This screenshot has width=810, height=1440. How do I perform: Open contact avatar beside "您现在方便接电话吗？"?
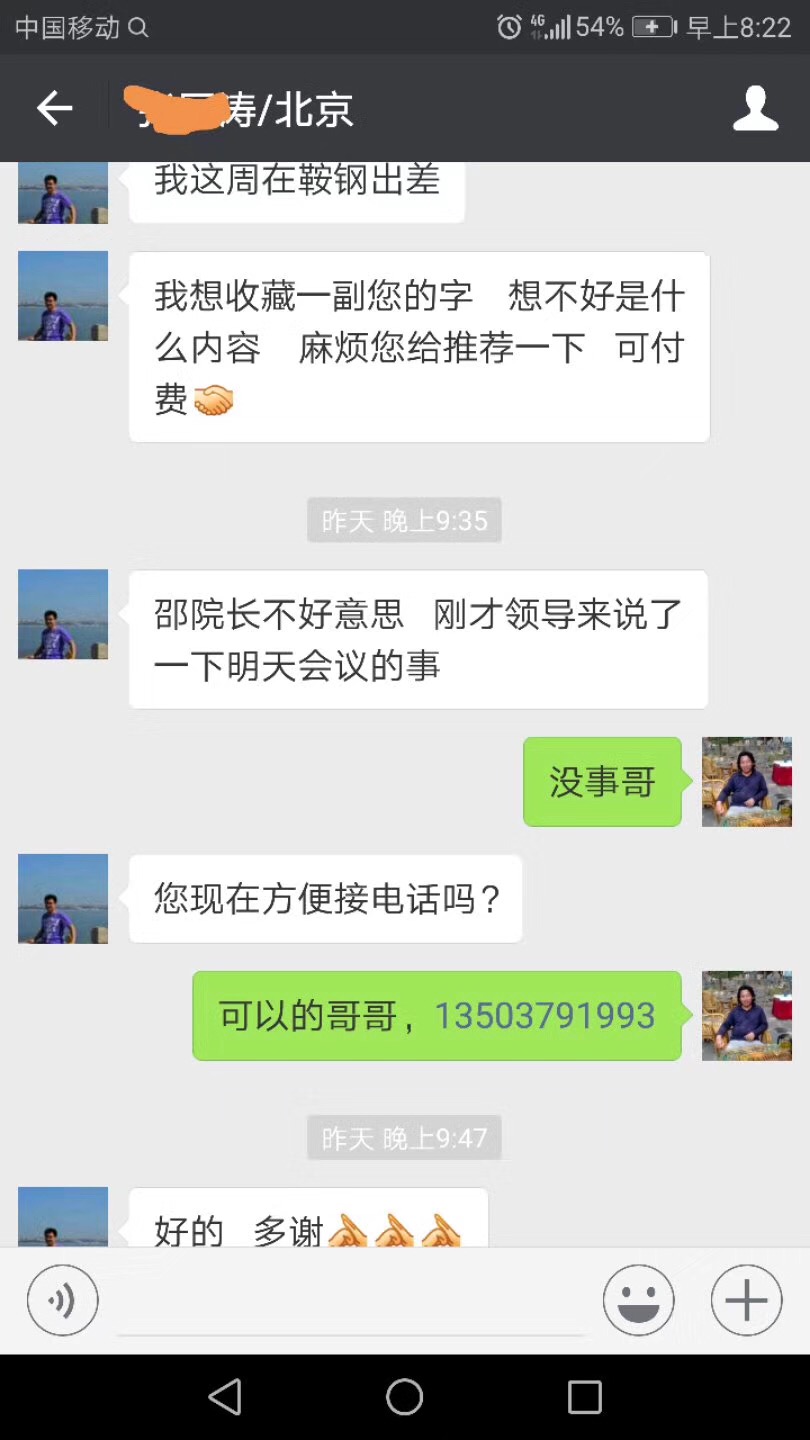[x=63, y=898]
